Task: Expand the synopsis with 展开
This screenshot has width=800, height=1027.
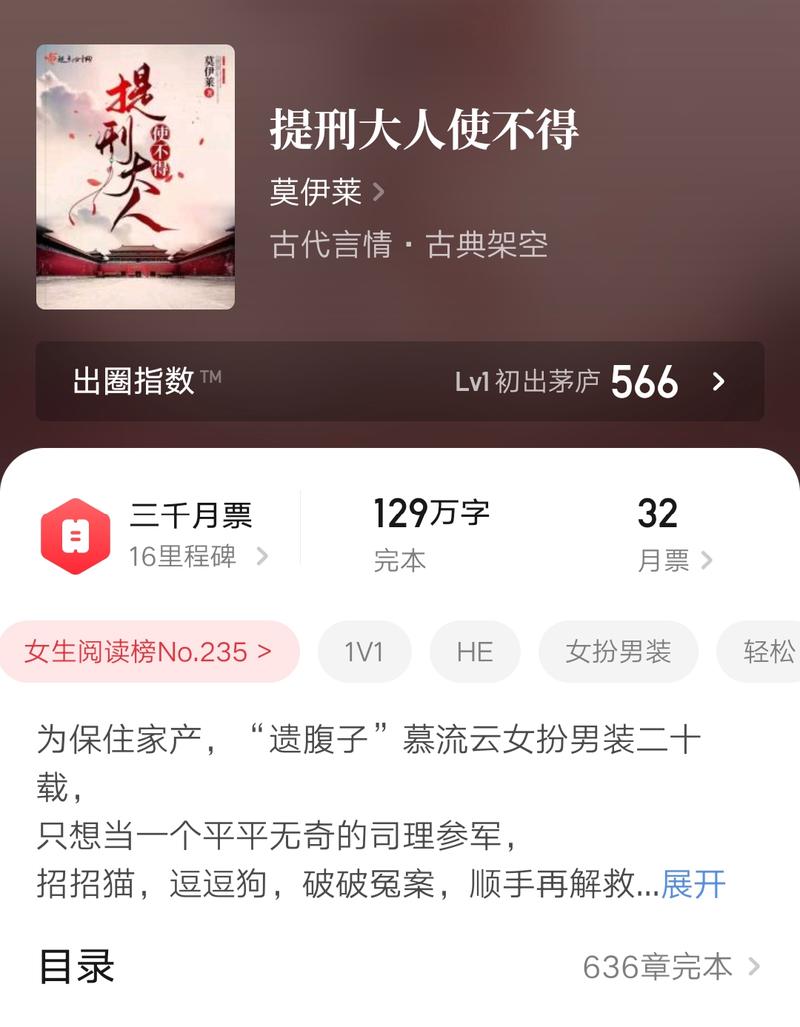Action: tap(693, 884)
